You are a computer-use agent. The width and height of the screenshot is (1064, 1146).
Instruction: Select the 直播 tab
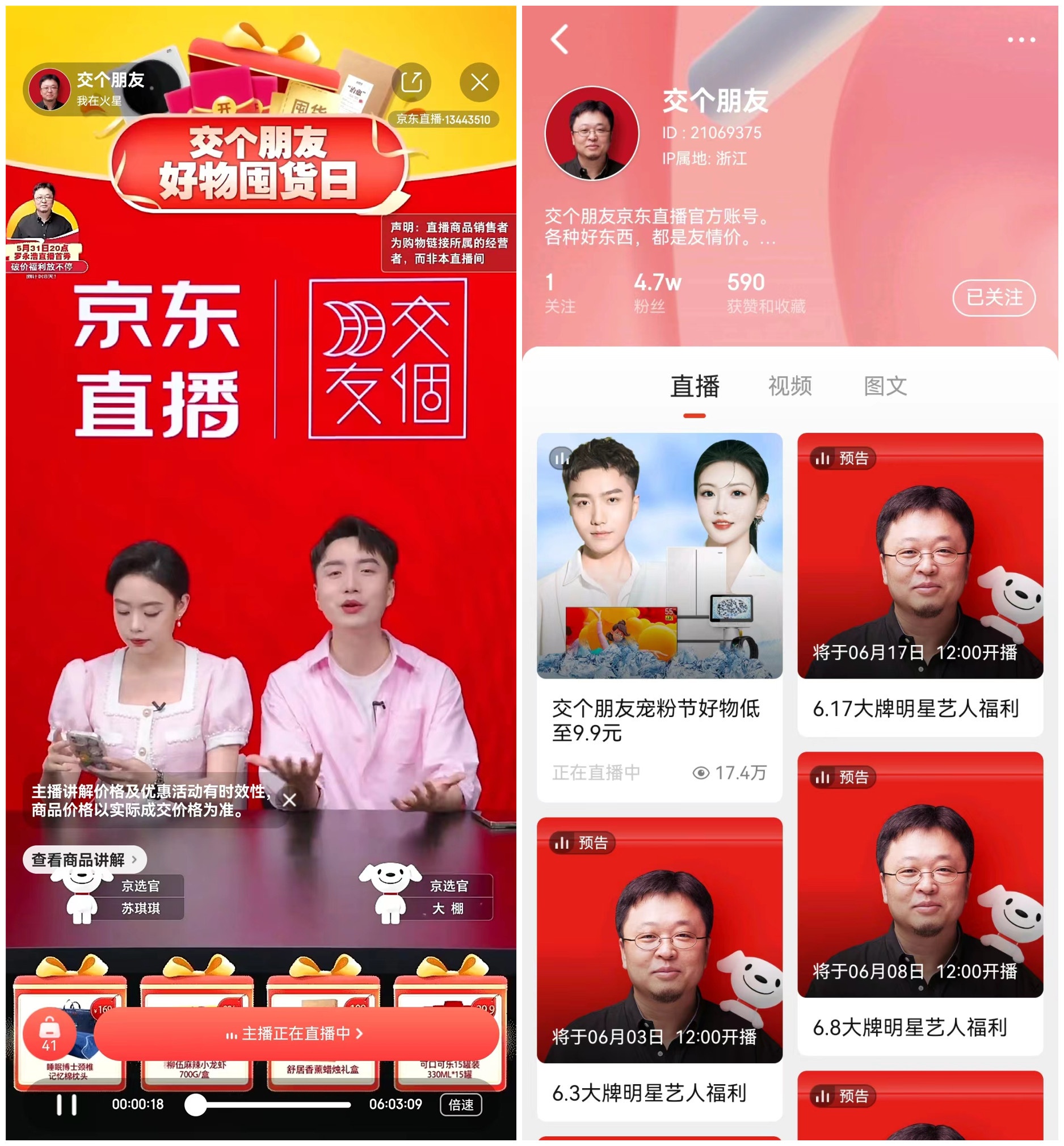[x=695, y=386]
